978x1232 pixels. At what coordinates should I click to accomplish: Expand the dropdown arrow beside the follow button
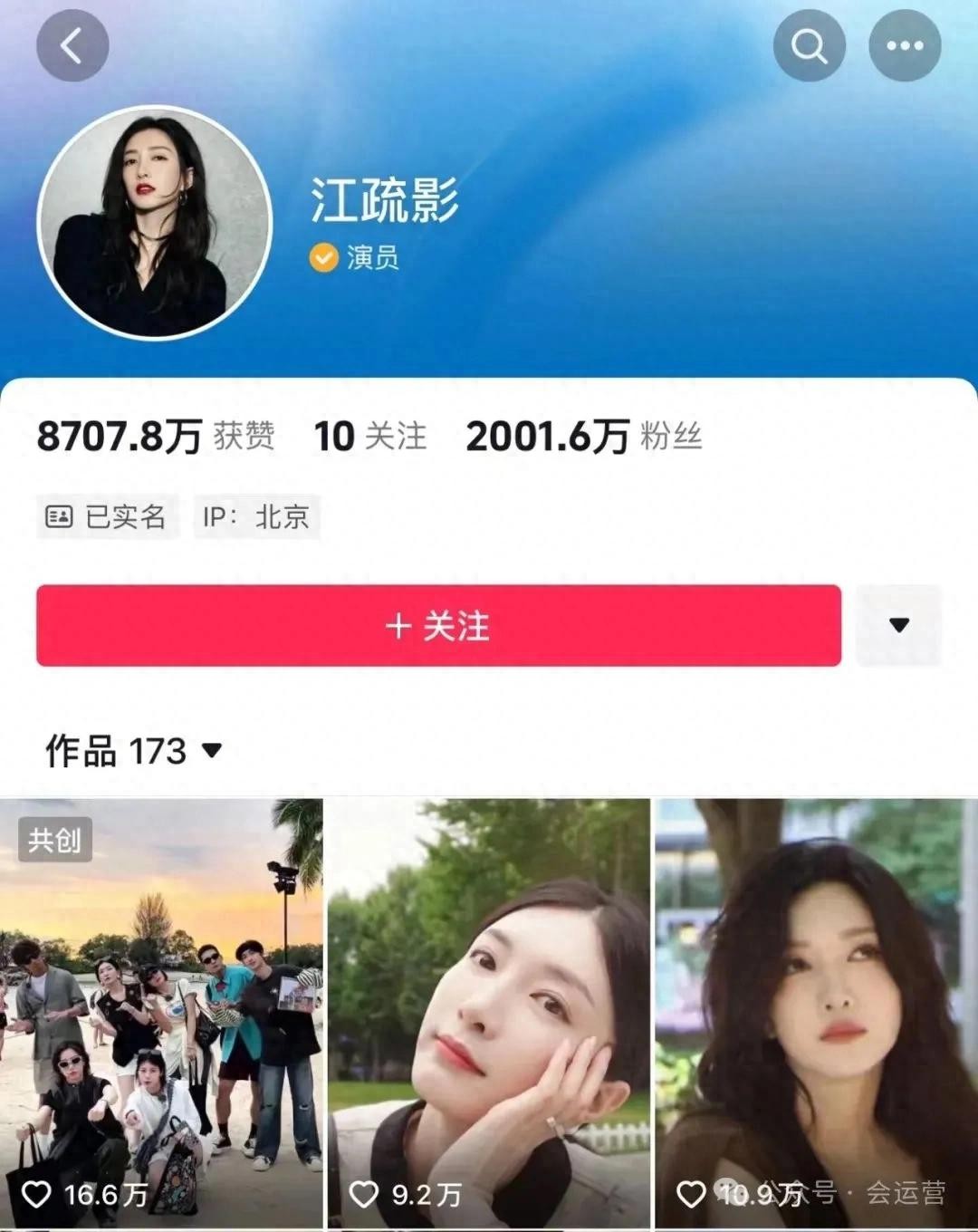point(898,626)
